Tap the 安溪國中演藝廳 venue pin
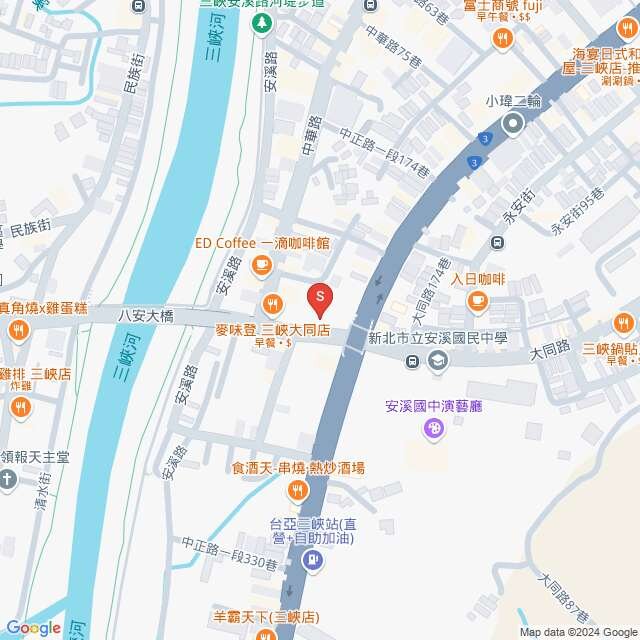 (433, 429)
